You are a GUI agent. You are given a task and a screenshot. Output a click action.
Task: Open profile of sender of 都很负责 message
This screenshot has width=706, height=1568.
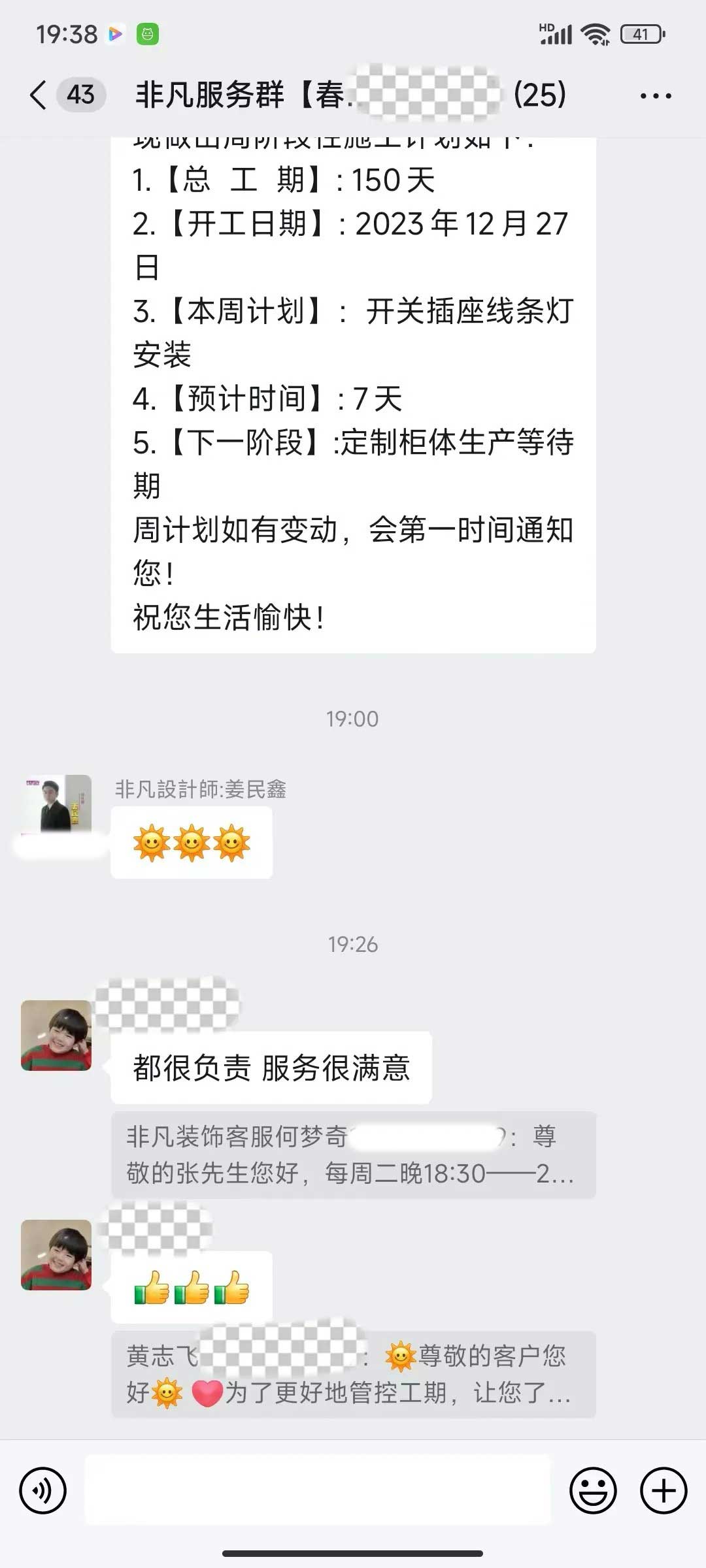click(56, 1036)
